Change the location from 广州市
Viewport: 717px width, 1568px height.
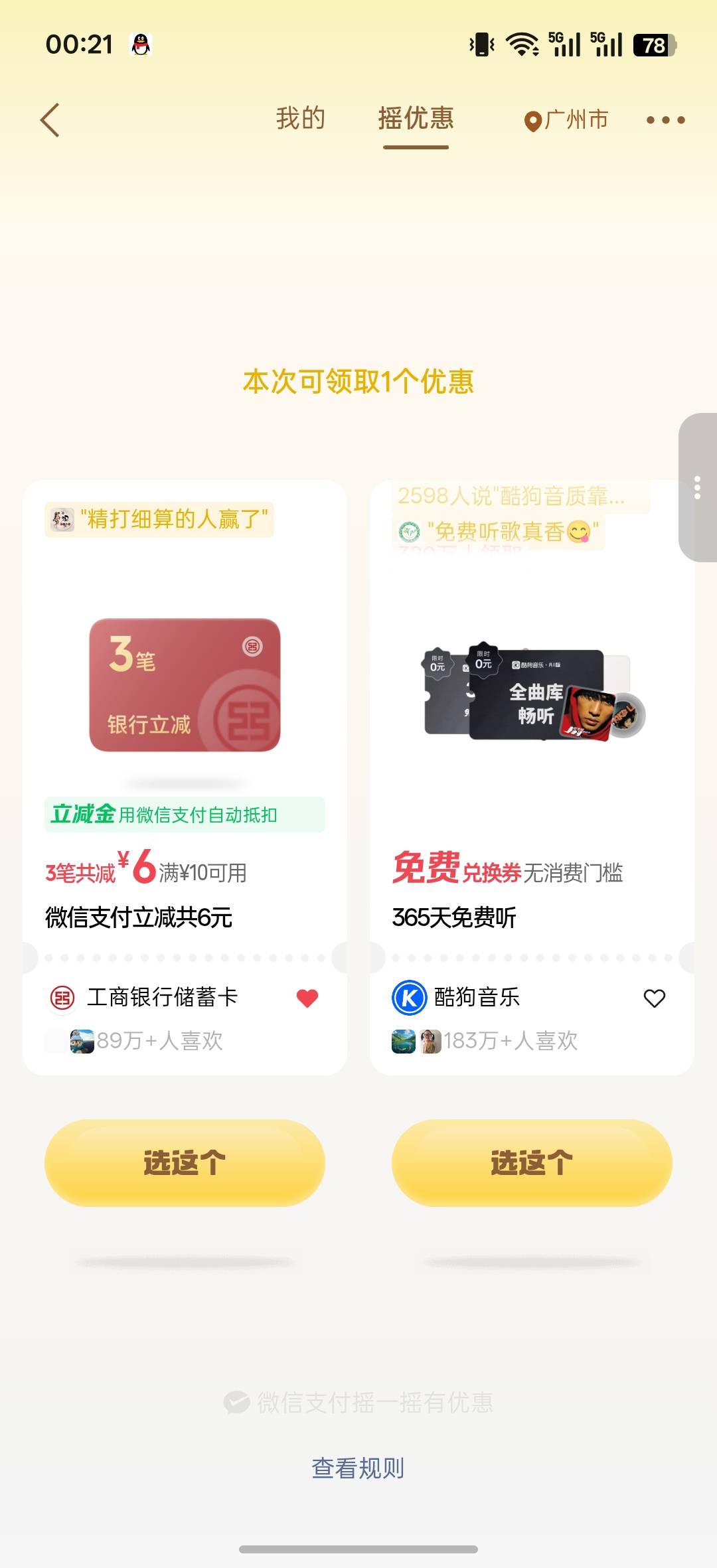click(566, 120)
